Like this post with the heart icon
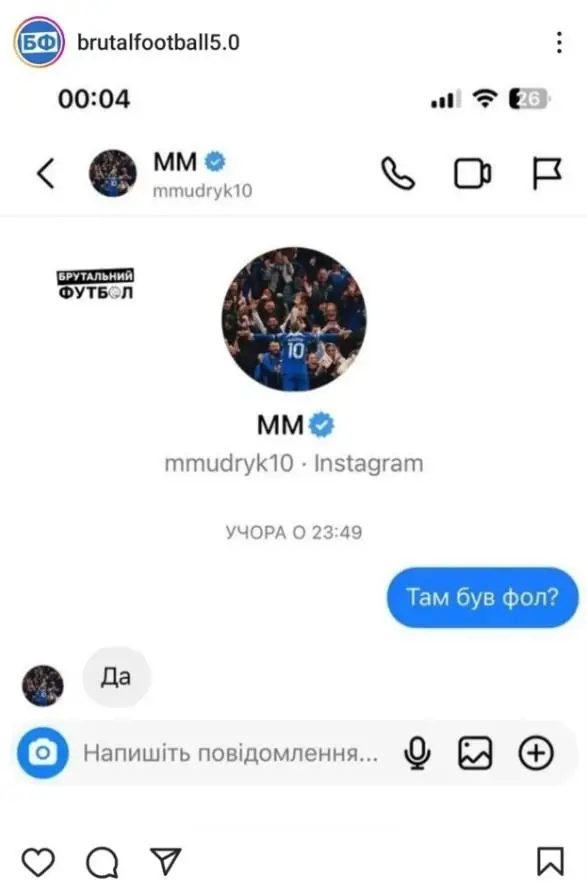This screenshot has height=884, width=587. [x=38, y=861]
